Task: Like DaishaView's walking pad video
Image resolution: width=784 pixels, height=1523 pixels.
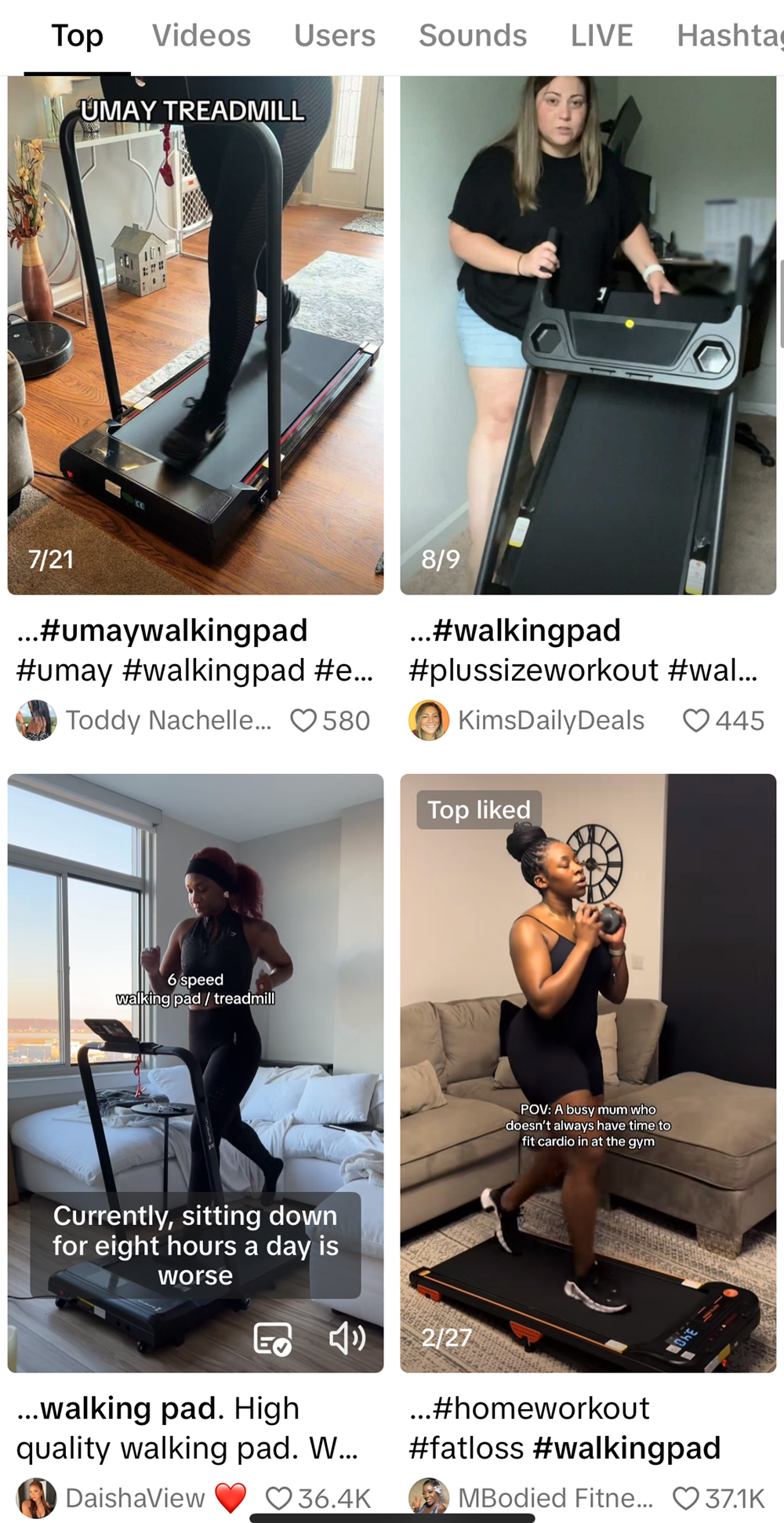Action: 279,1498
